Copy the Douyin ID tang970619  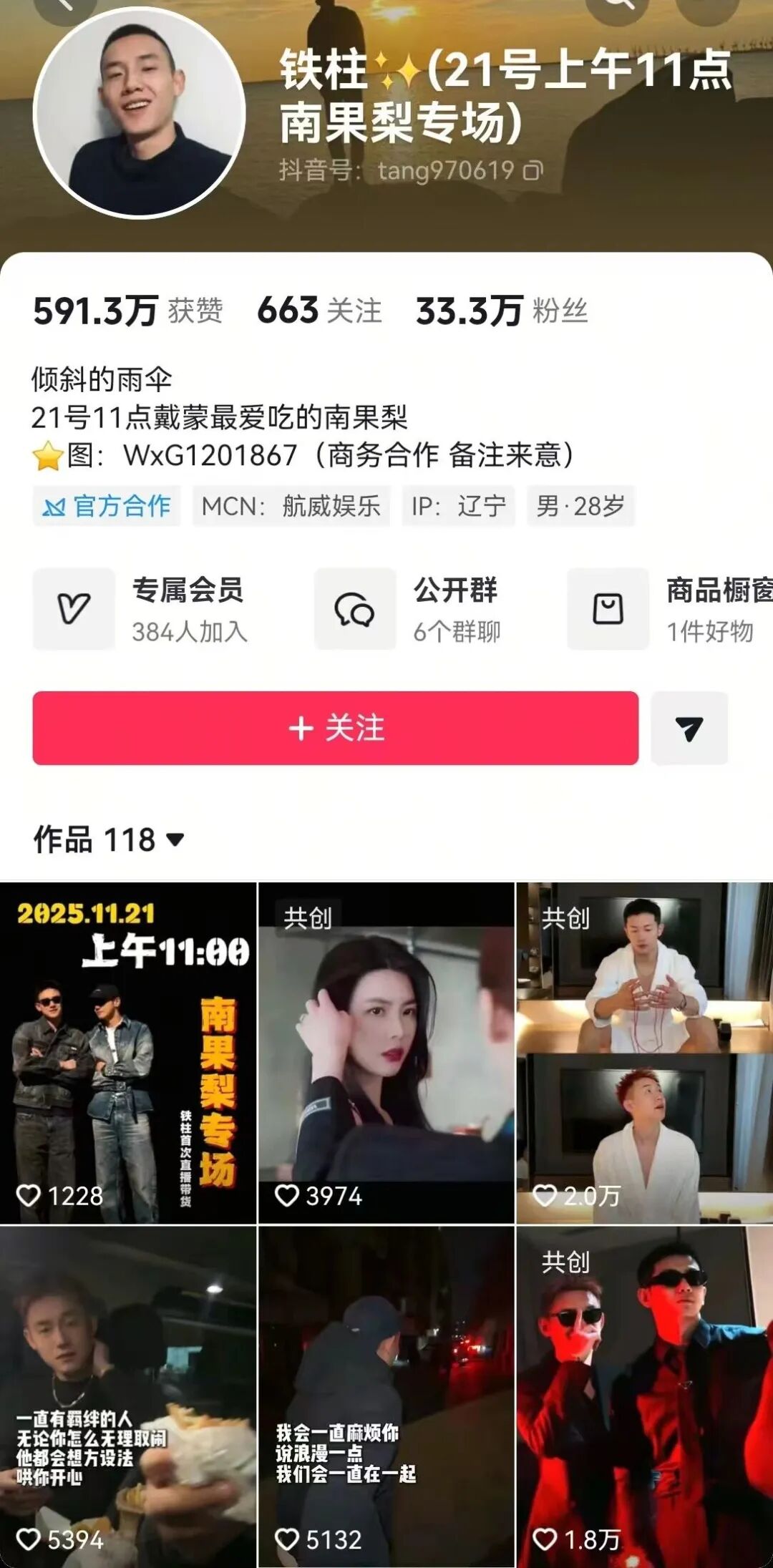point(534,171)
